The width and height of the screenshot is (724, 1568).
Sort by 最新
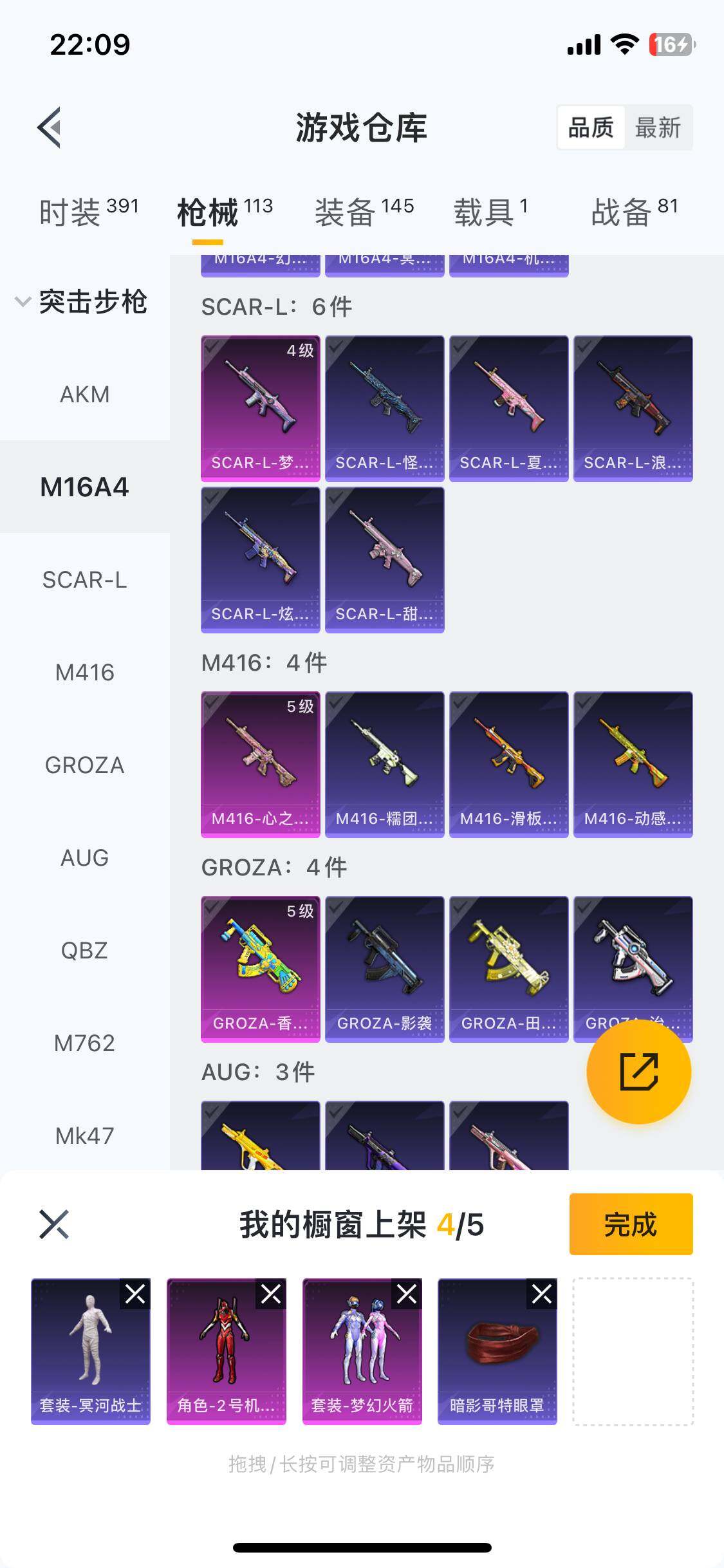658,127
